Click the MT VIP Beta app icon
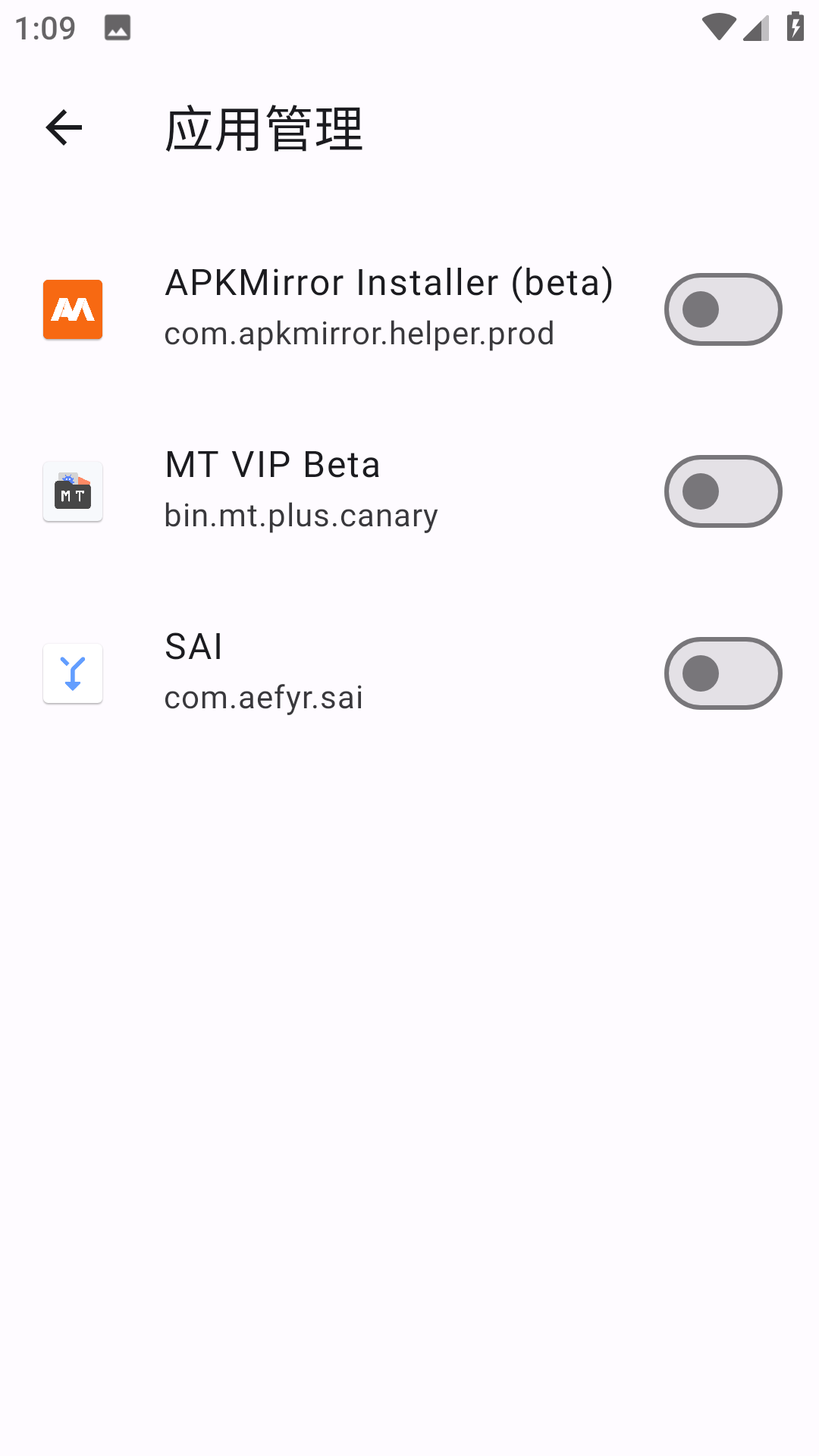The image size is (819, 1456). point(73,491)
